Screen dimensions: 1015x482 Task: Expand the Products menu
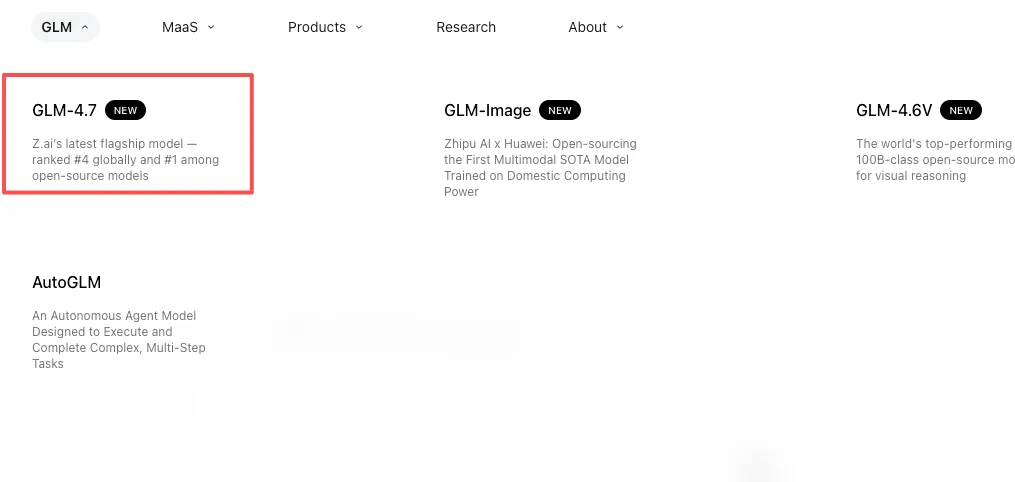(325, 27)
